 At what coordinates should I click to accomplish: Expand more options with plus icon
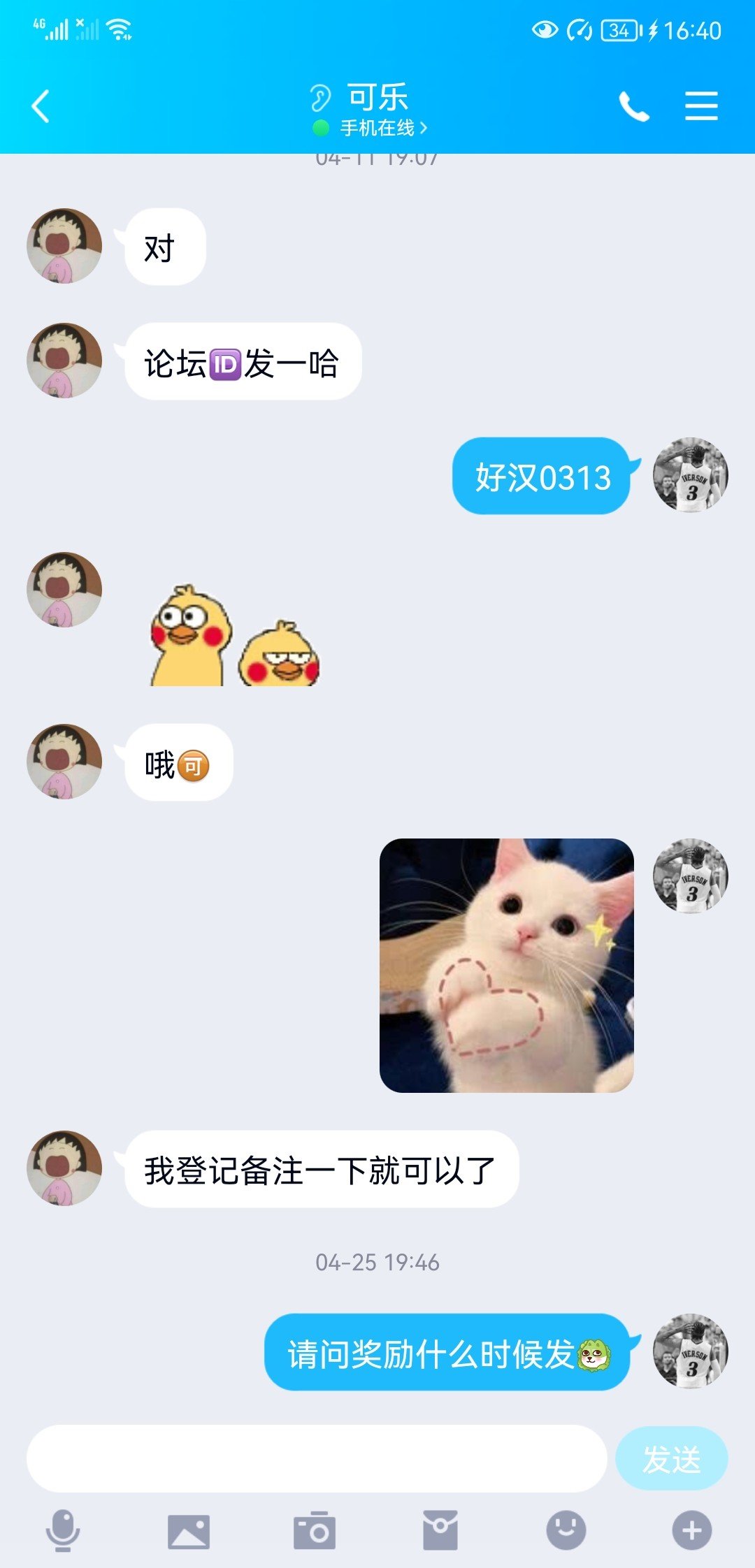[x=691, y=1530]
